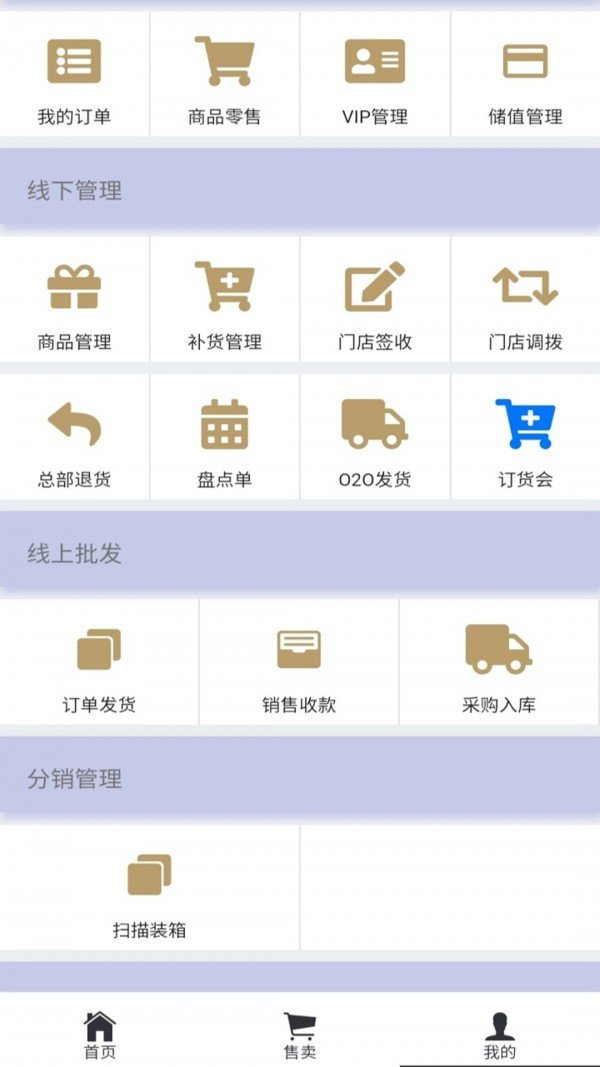600x1067 pixels.
Task: Select 销售收款
Action: tap(299, 665)
